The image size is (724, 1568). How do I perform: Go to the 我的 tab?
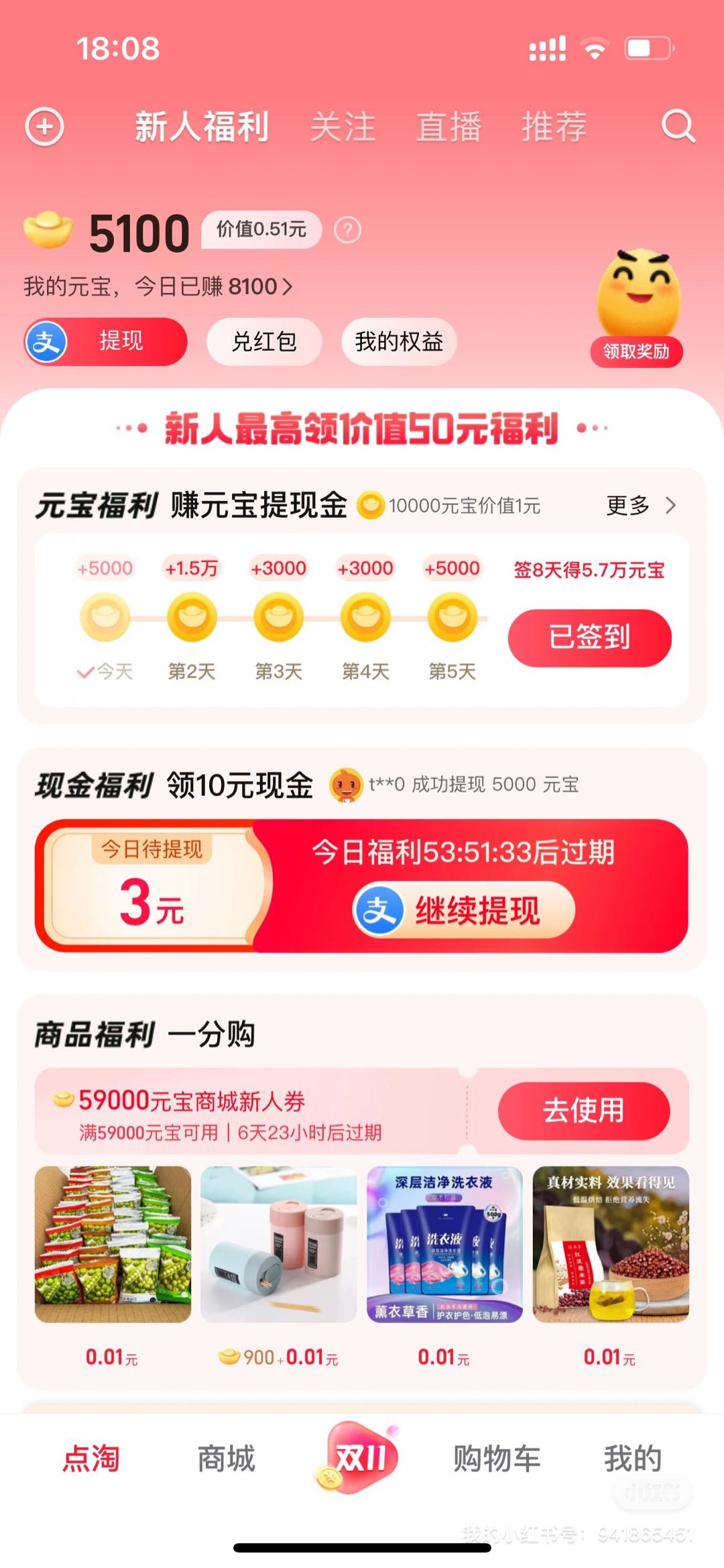(x=632, y=1459)
